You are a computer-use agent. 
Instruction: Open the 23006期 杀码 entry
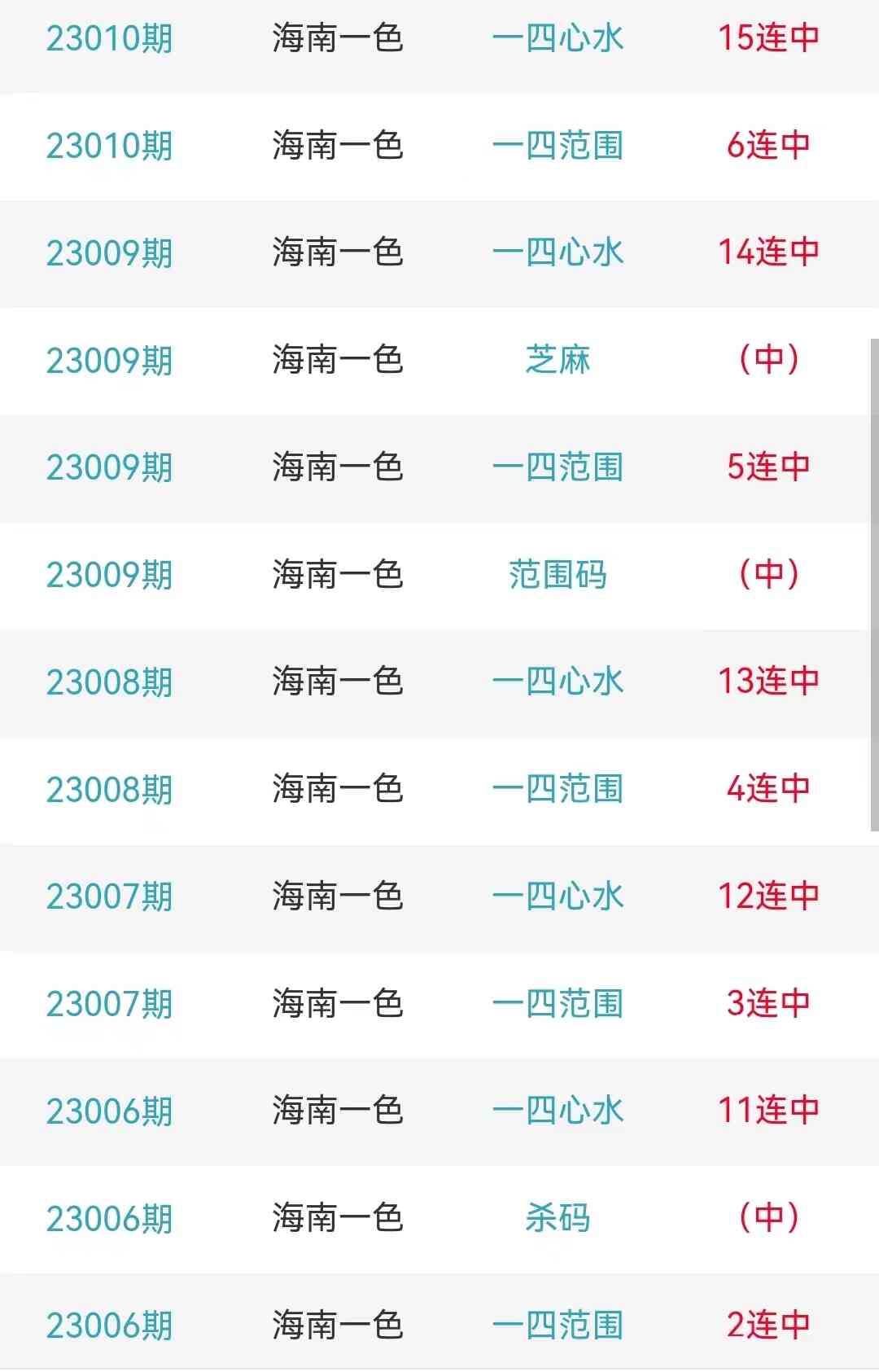(558, 1218)
